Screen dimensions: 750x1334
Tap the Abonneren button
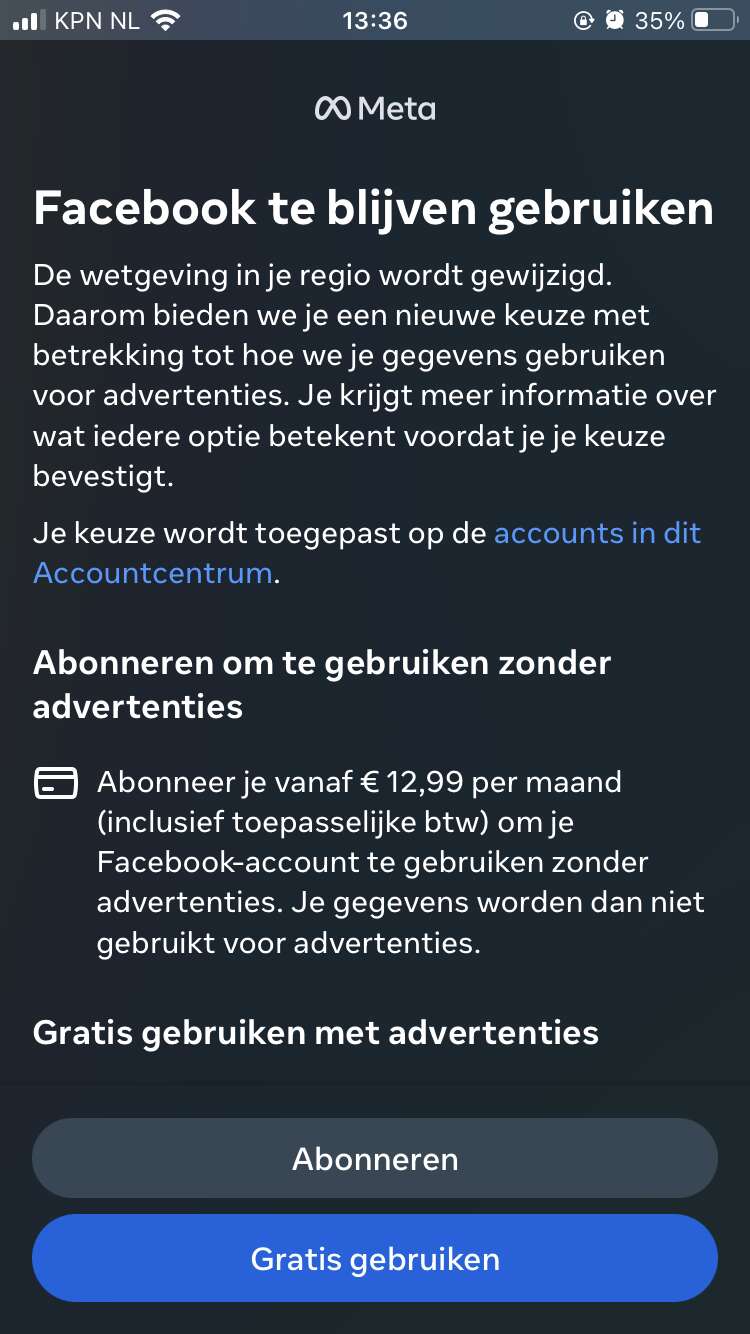pos(375,1158)
